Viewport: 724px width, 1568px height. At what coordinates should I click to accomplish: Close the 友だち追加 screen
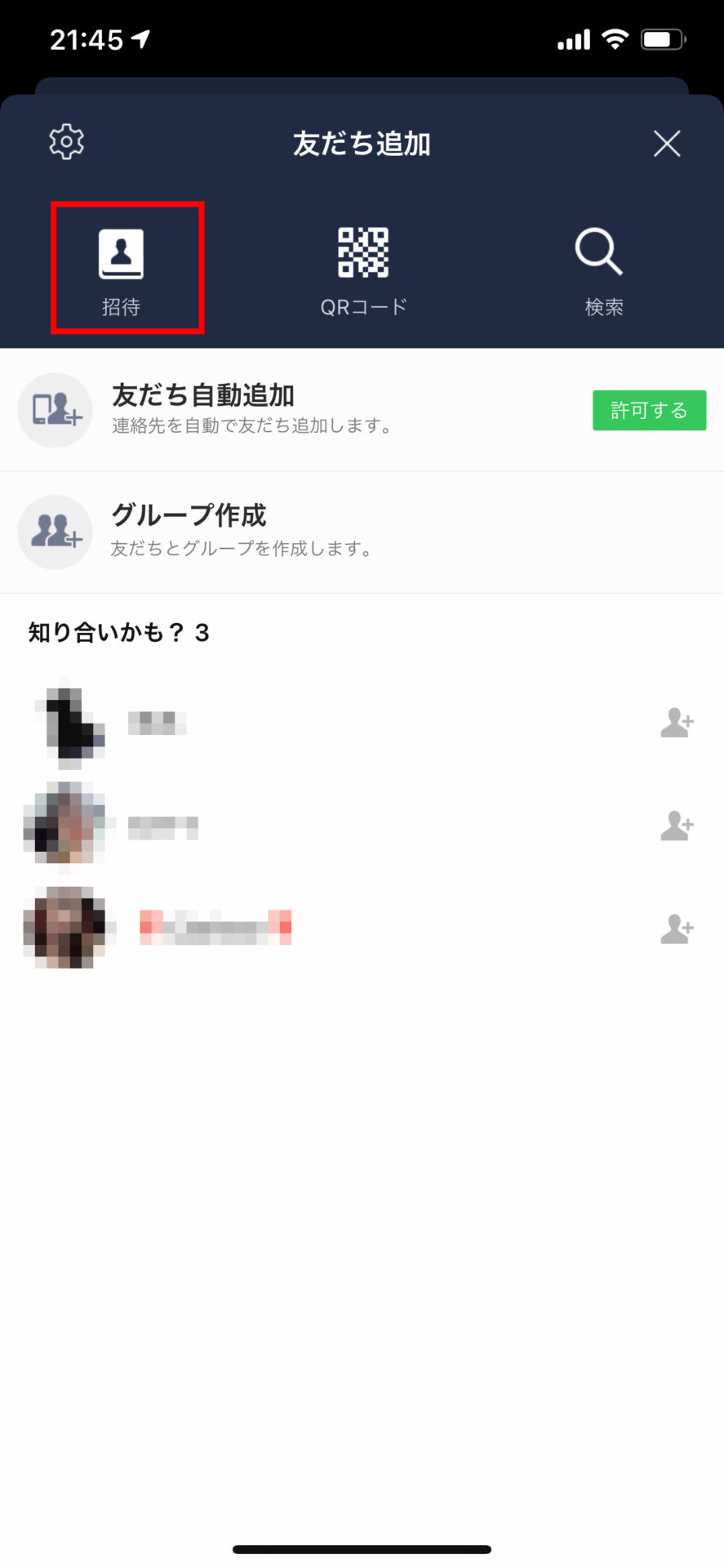(x=666, y=144)
